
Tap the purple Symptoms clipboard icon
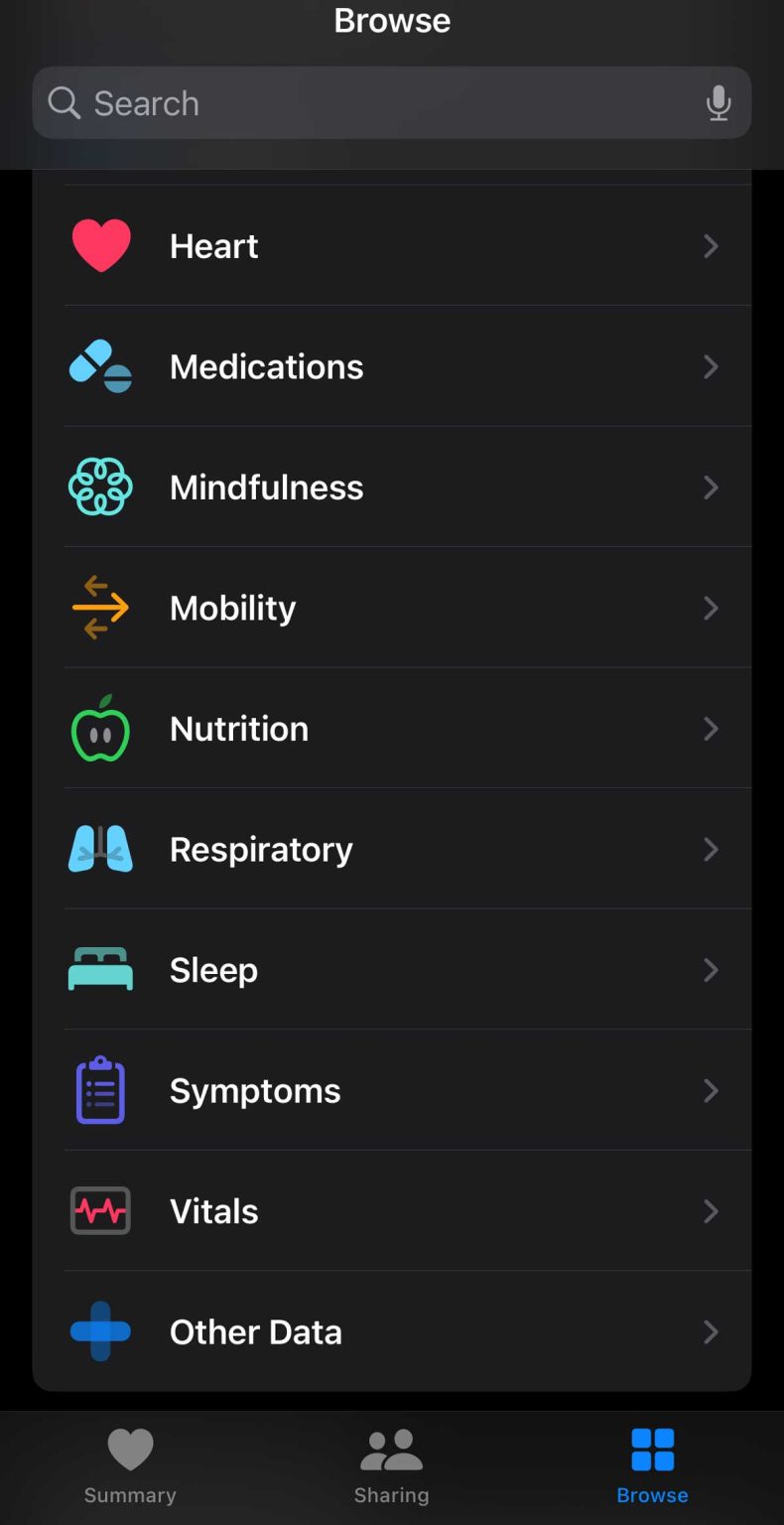coord(100,1090)
